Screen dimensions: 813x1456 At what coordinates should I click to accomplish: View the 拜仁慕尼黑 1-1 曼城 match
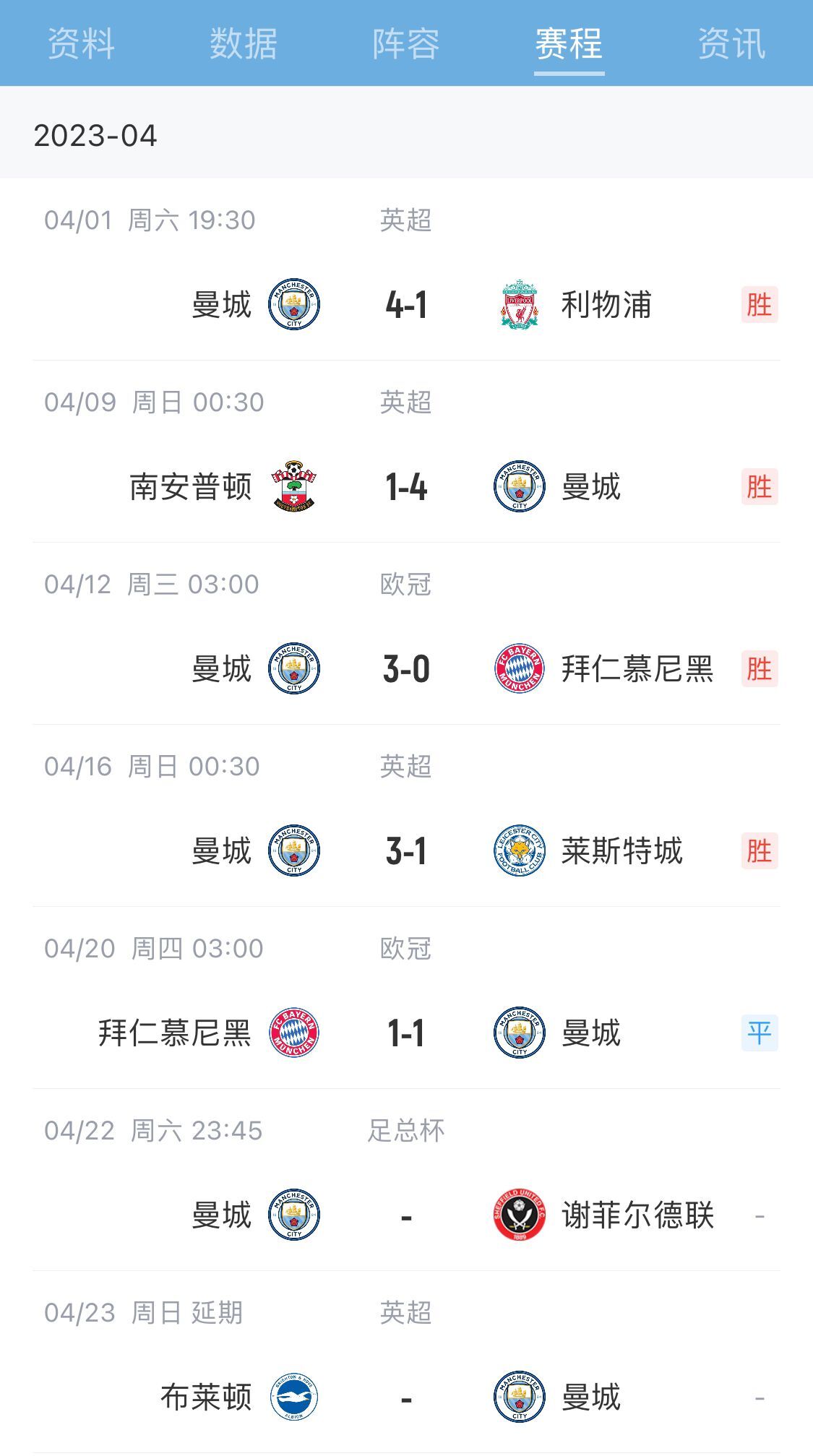(406, 998)
